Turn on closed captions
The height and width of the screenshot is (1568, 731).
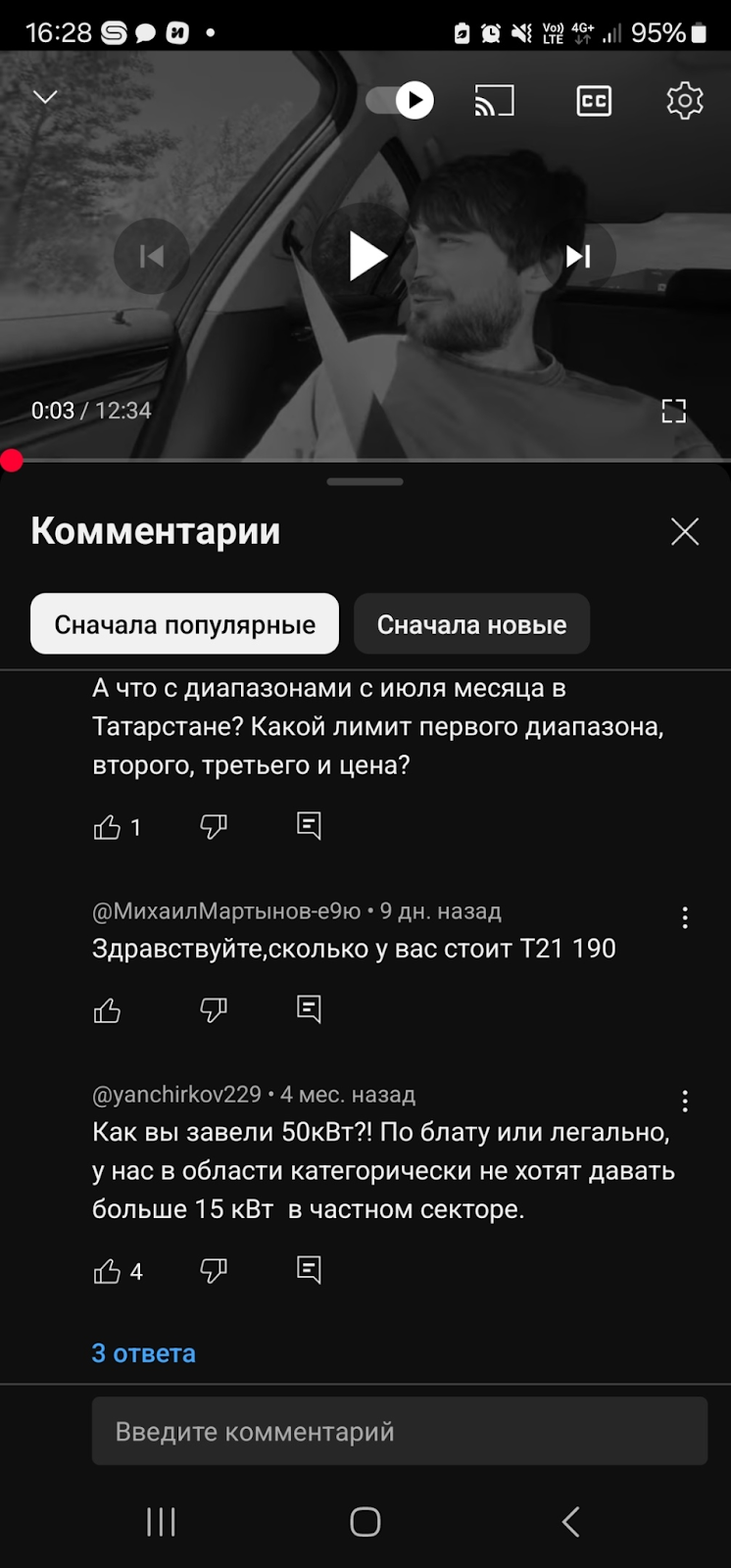coord(594,100)
